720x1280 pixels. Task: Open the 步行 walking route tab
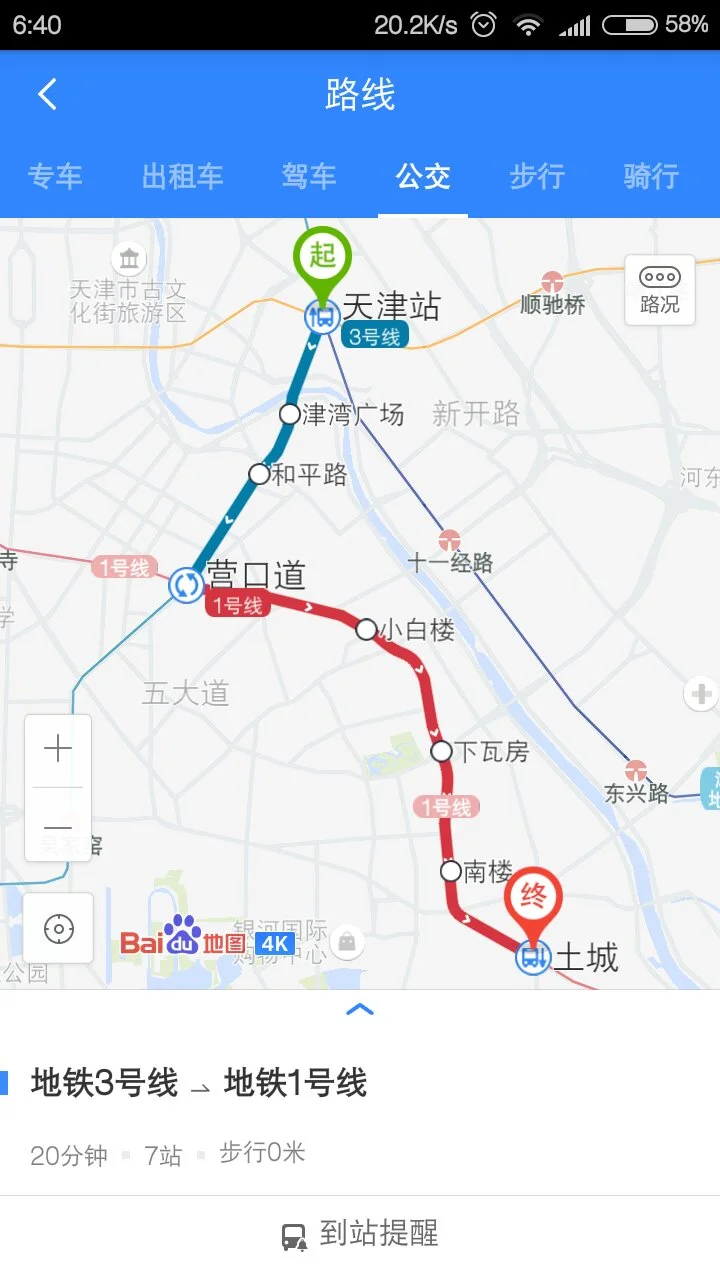(537, 176)
